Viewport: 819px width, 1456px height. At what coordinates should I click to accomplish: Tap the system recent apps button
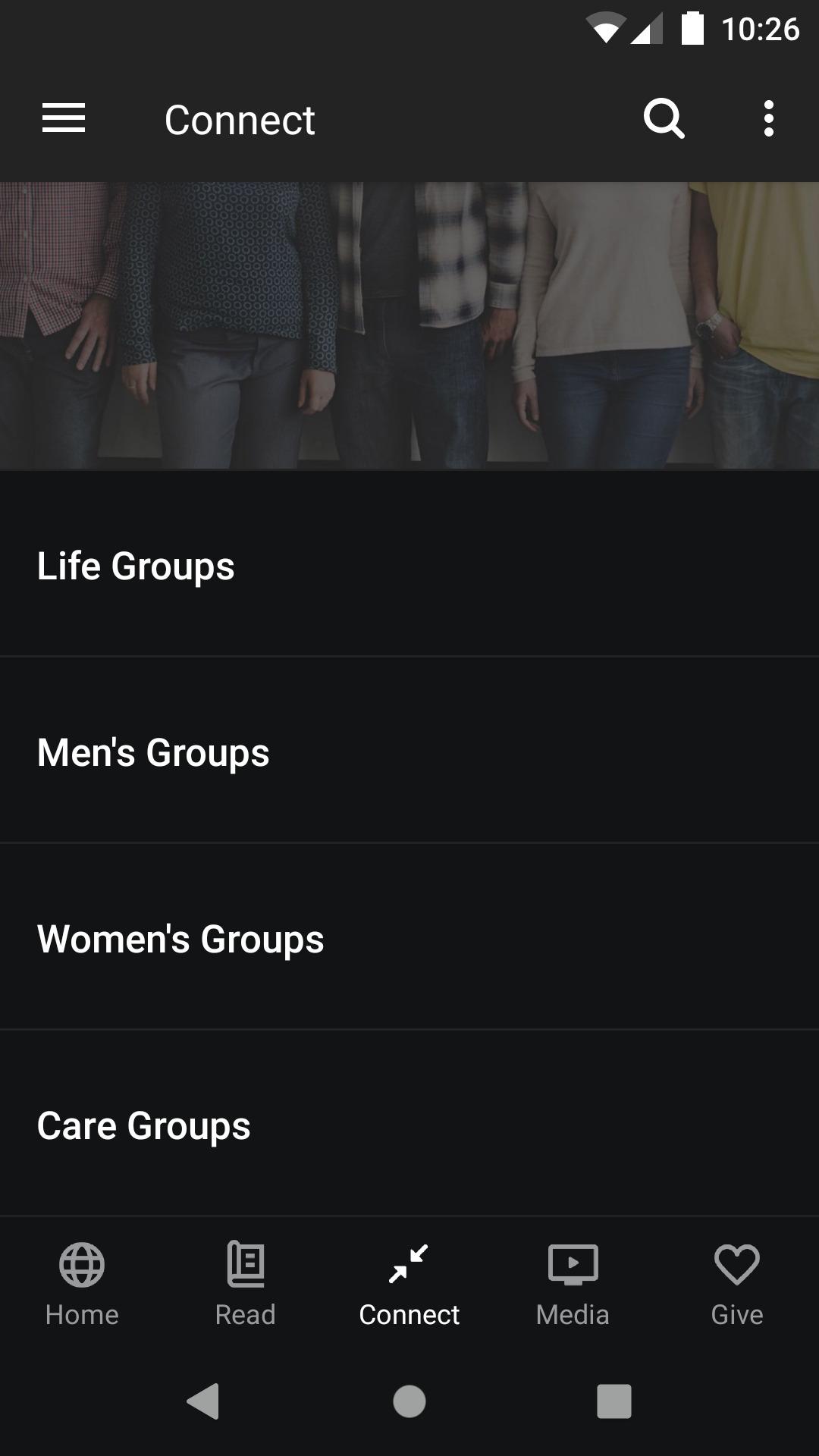[x=614, y=1401]
